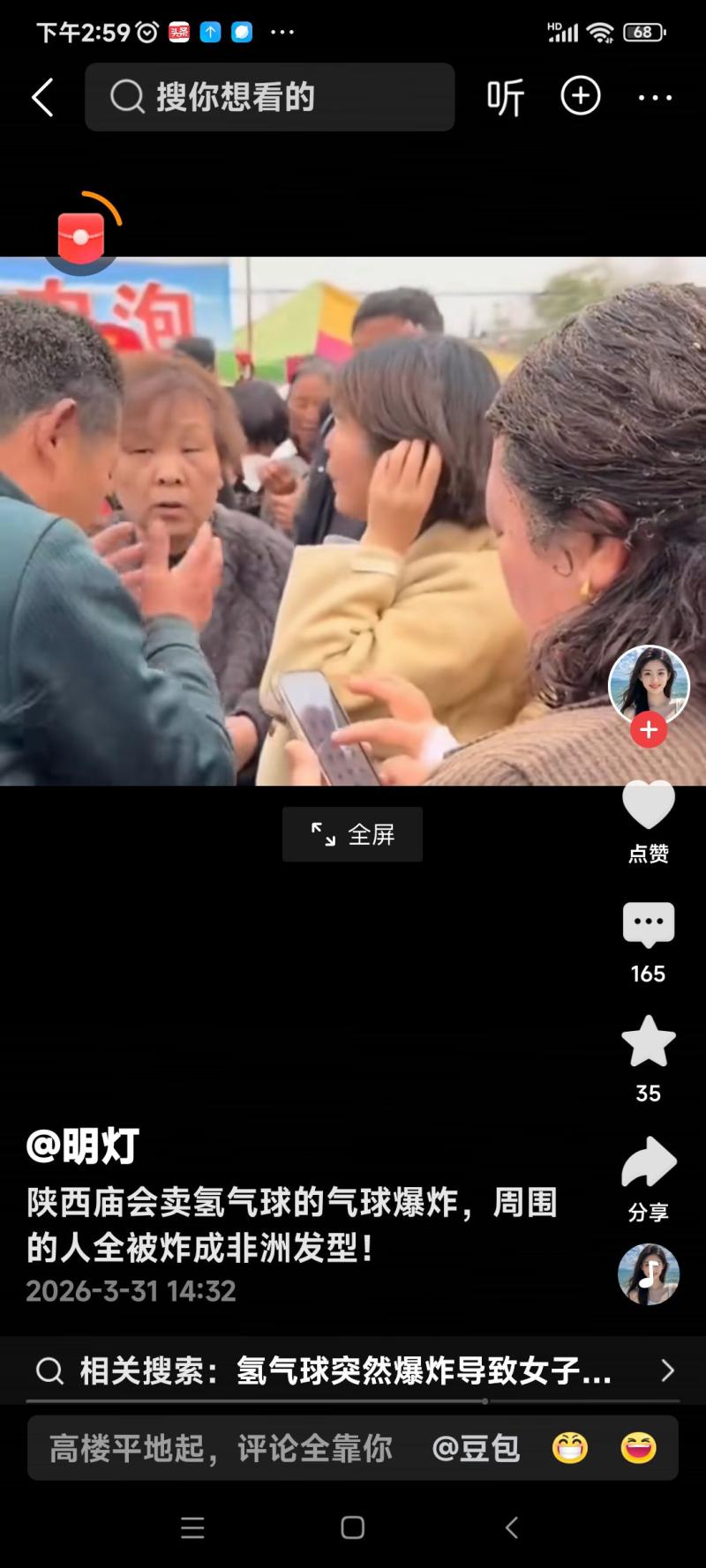Open the music disc avatar

[649, 1274]
